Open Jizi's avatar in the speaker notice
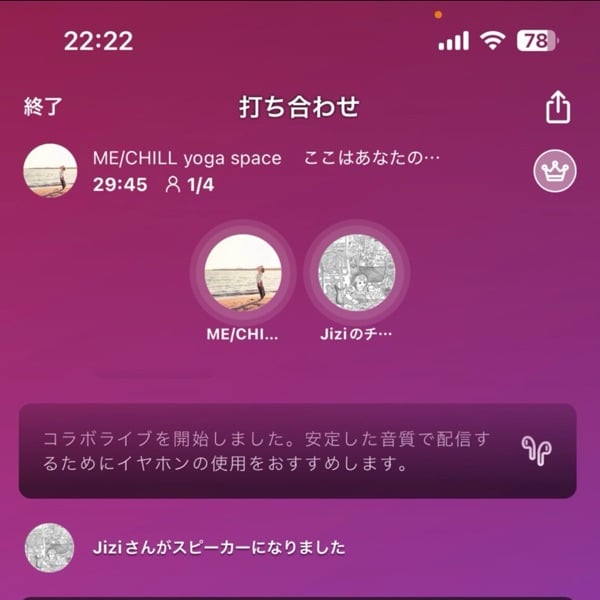The height and width of the screenshot is (600, 600). point(50,548)
